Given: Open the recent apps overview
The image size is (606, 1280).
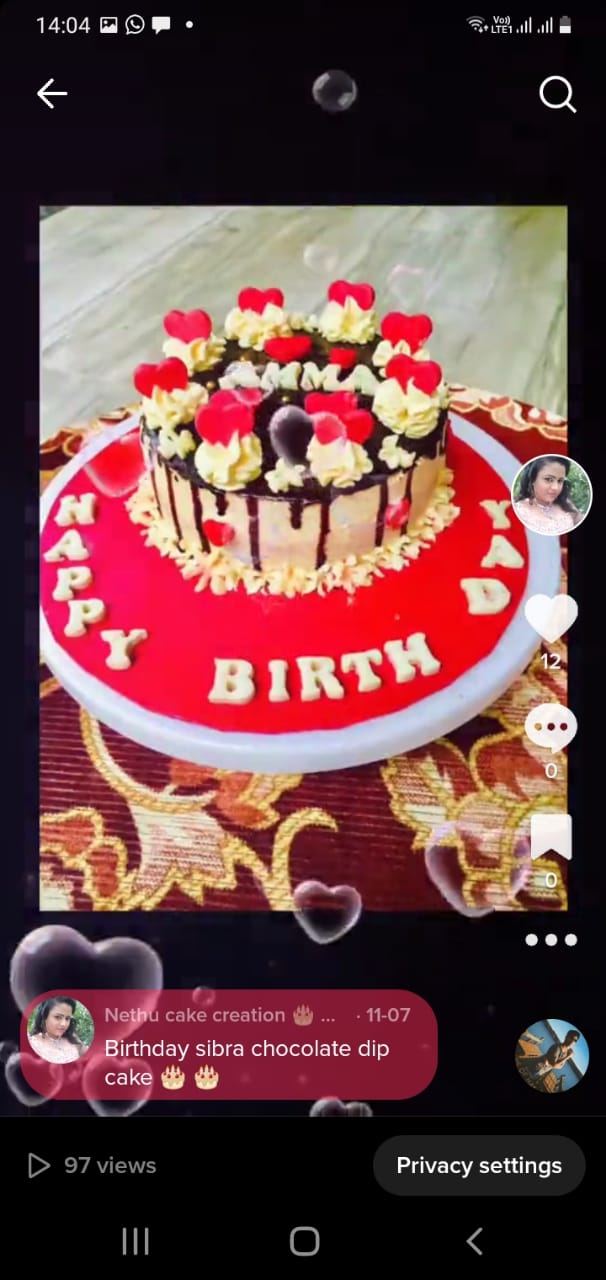Looking at the screenshot, I should 135,1241.
